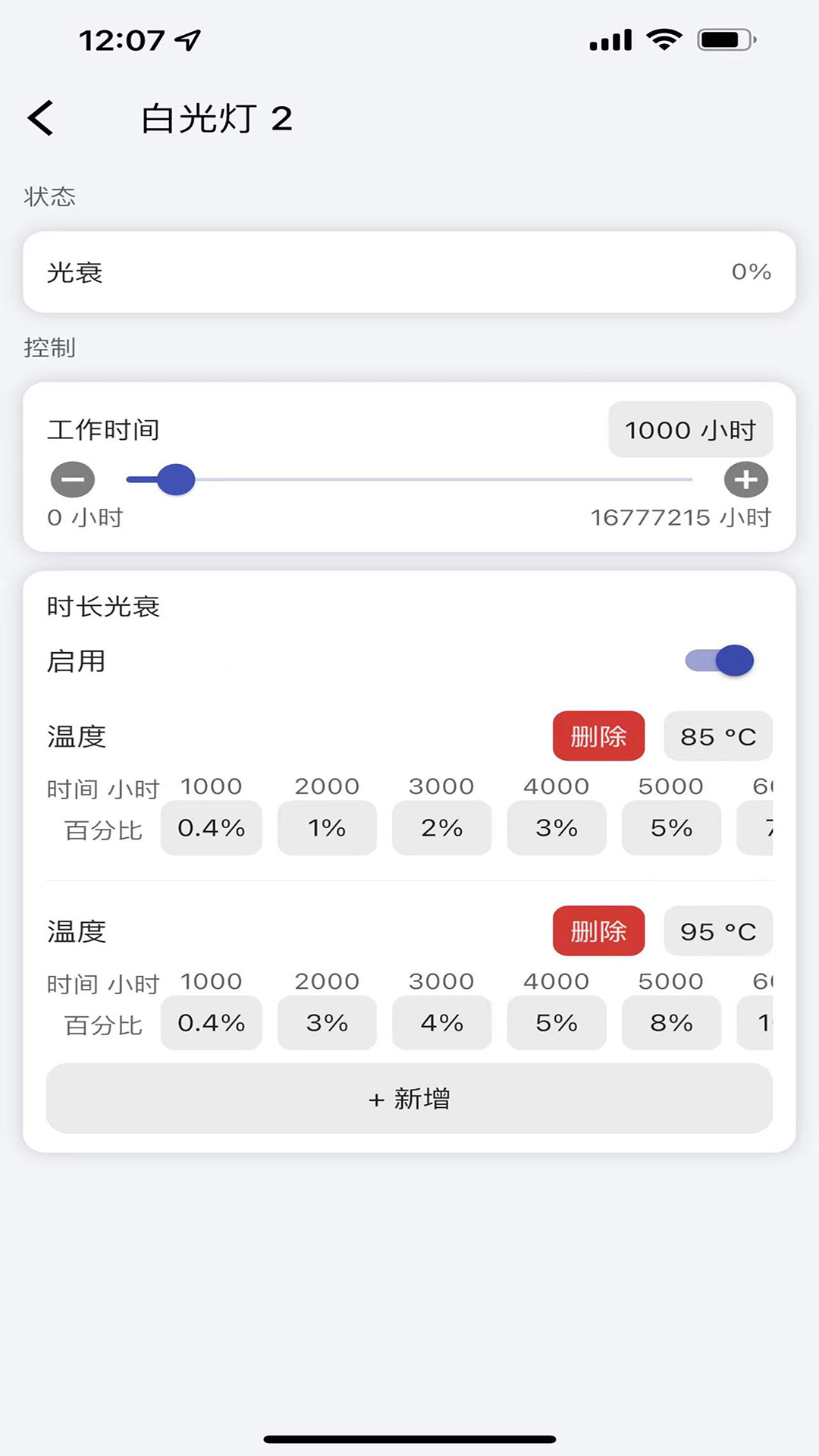Viewport: 819px width, 1456px height.
Task: Edit the 85 °C temperature value
Action: (x=717, y=736)
